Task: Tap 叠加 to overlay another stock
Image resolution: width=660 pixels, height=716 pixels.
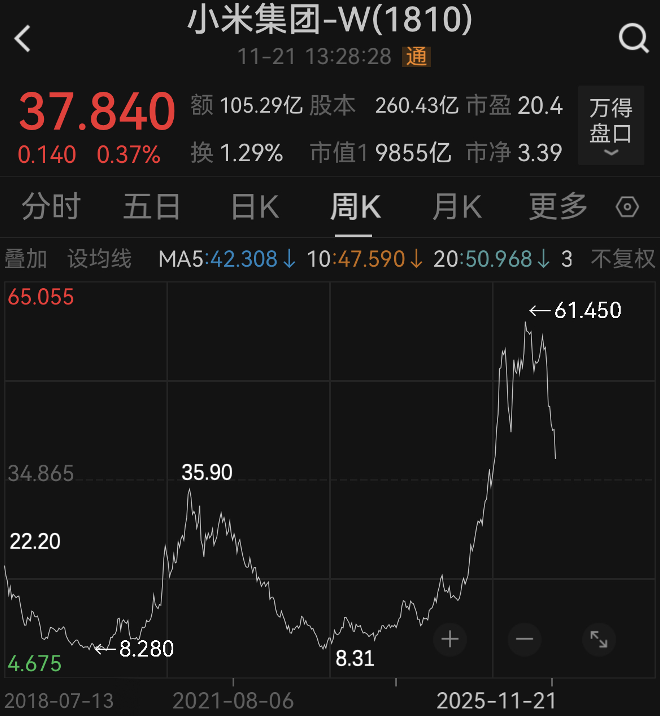Action: point(26,259)
